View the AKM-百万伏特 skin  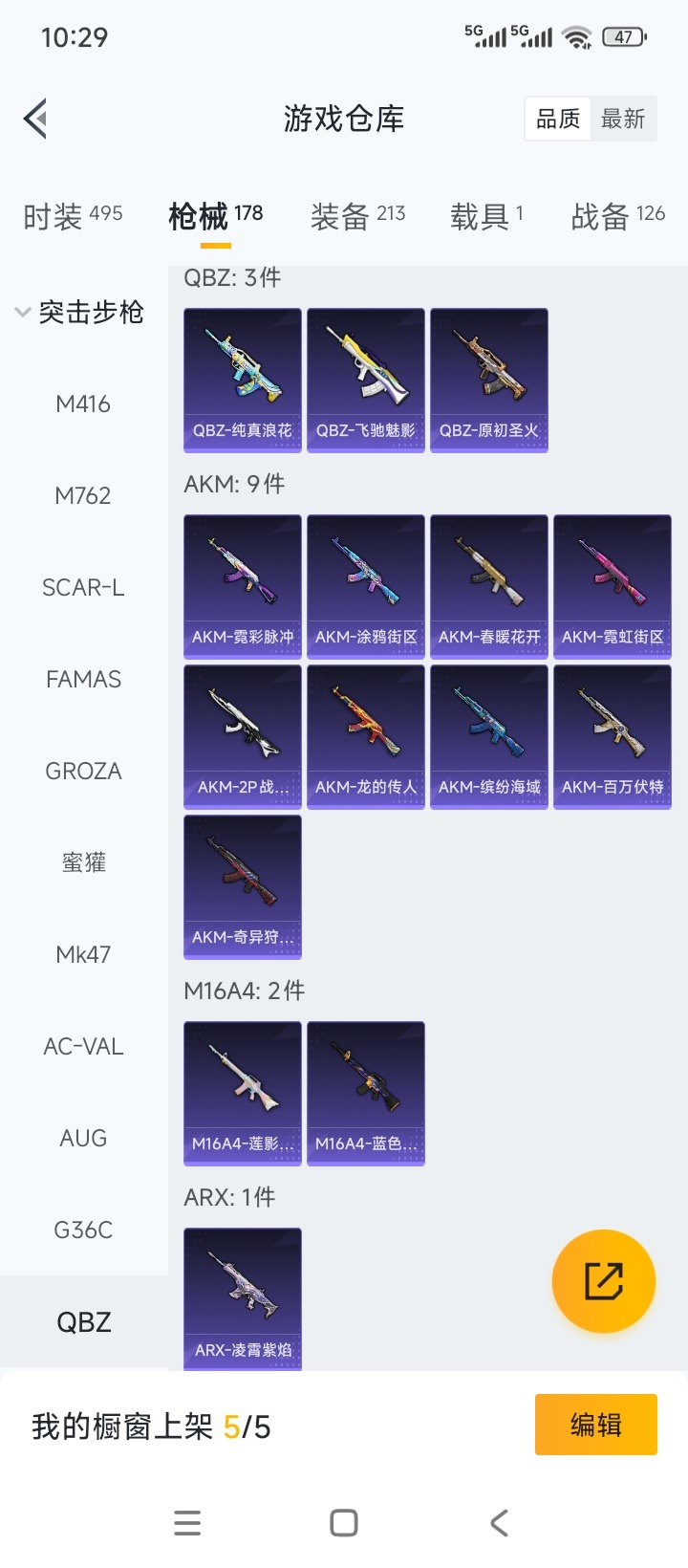(x=613, y=736)
